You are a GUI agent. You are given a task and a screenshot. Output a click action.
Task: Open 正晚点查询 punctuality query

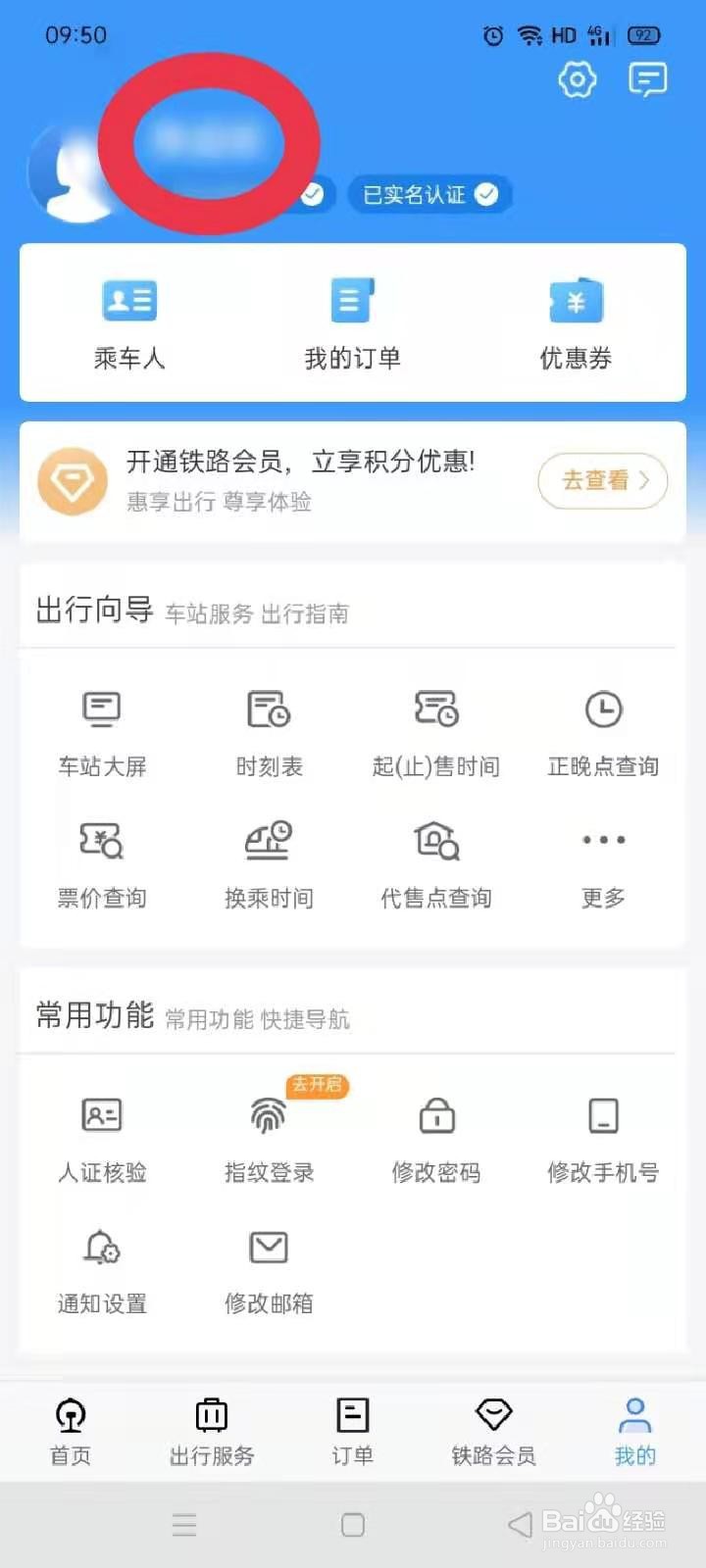click(x=603, y=730)
